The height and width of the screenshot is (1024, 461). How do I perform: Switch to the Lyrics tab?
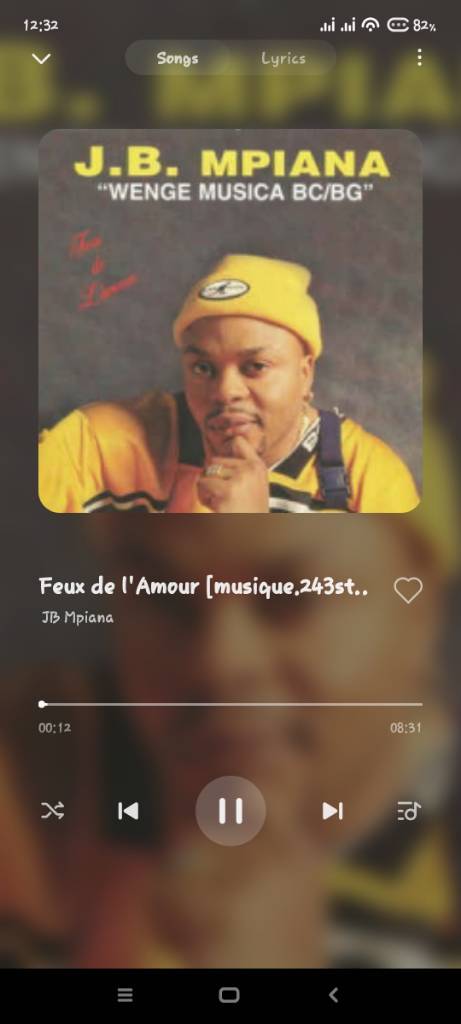click(283, 59)
